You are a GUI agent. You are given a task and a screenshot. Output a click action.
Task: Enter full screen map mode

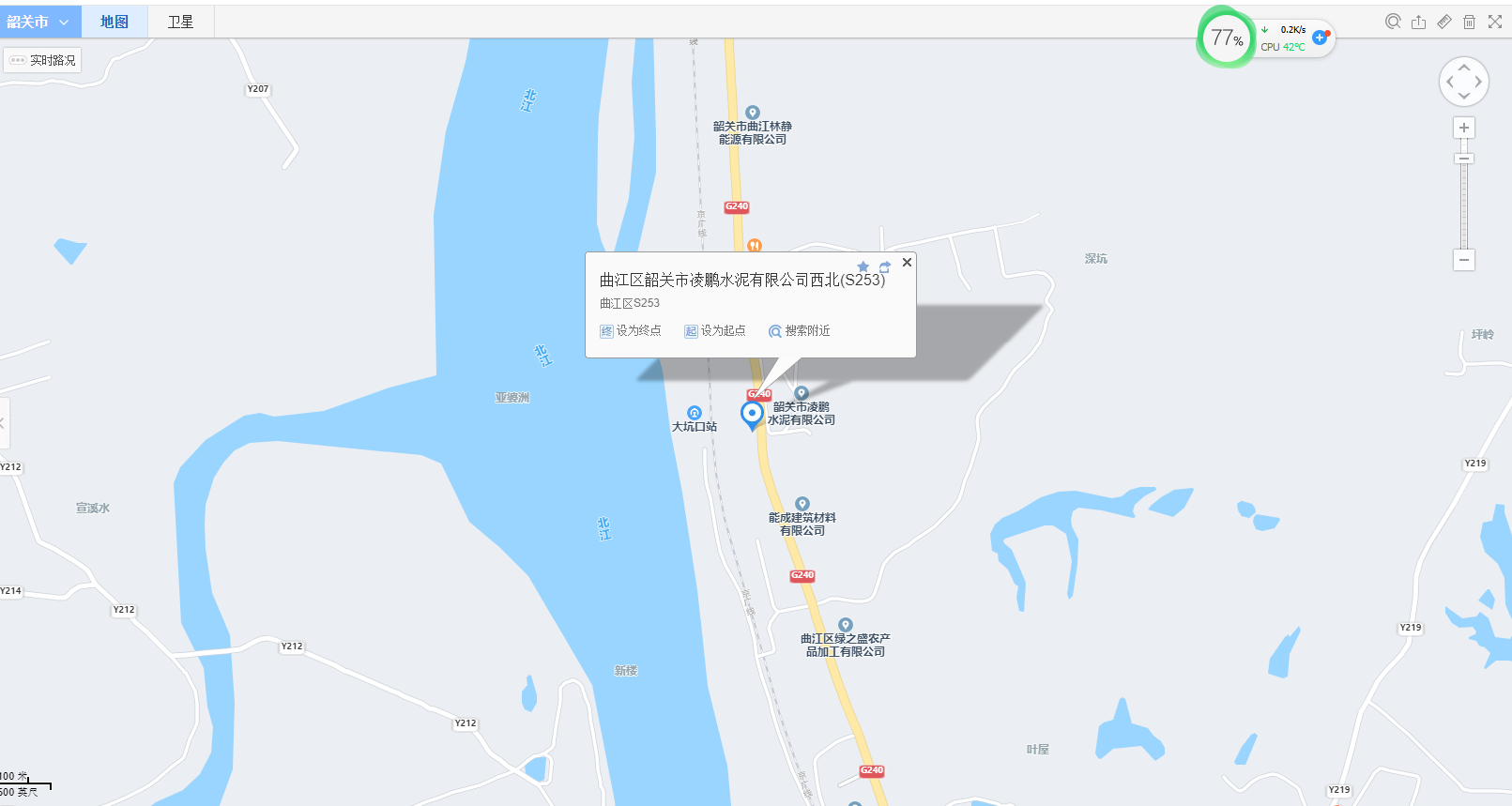(x=1495, y=22)
